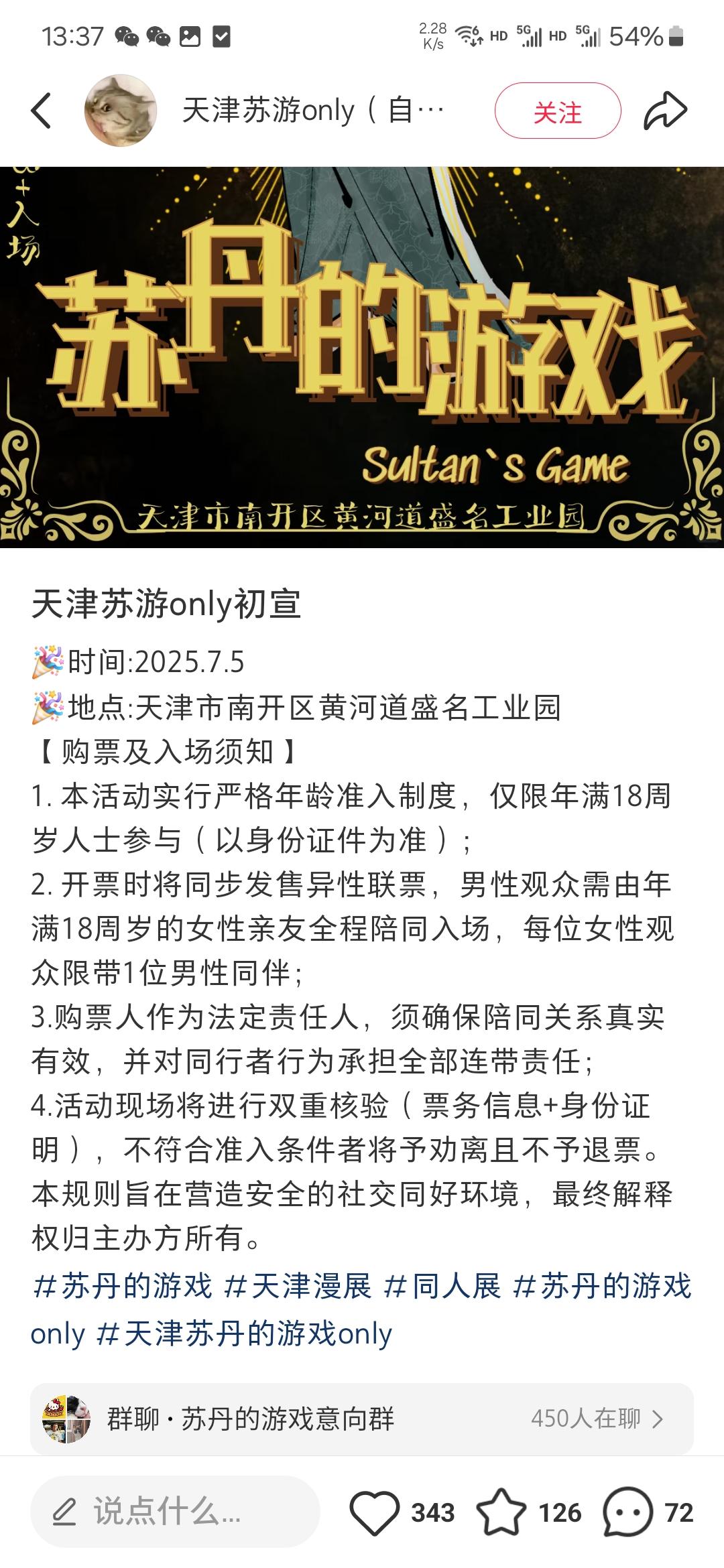Open the comments bubble showing 72

(x=627, y=1512)
